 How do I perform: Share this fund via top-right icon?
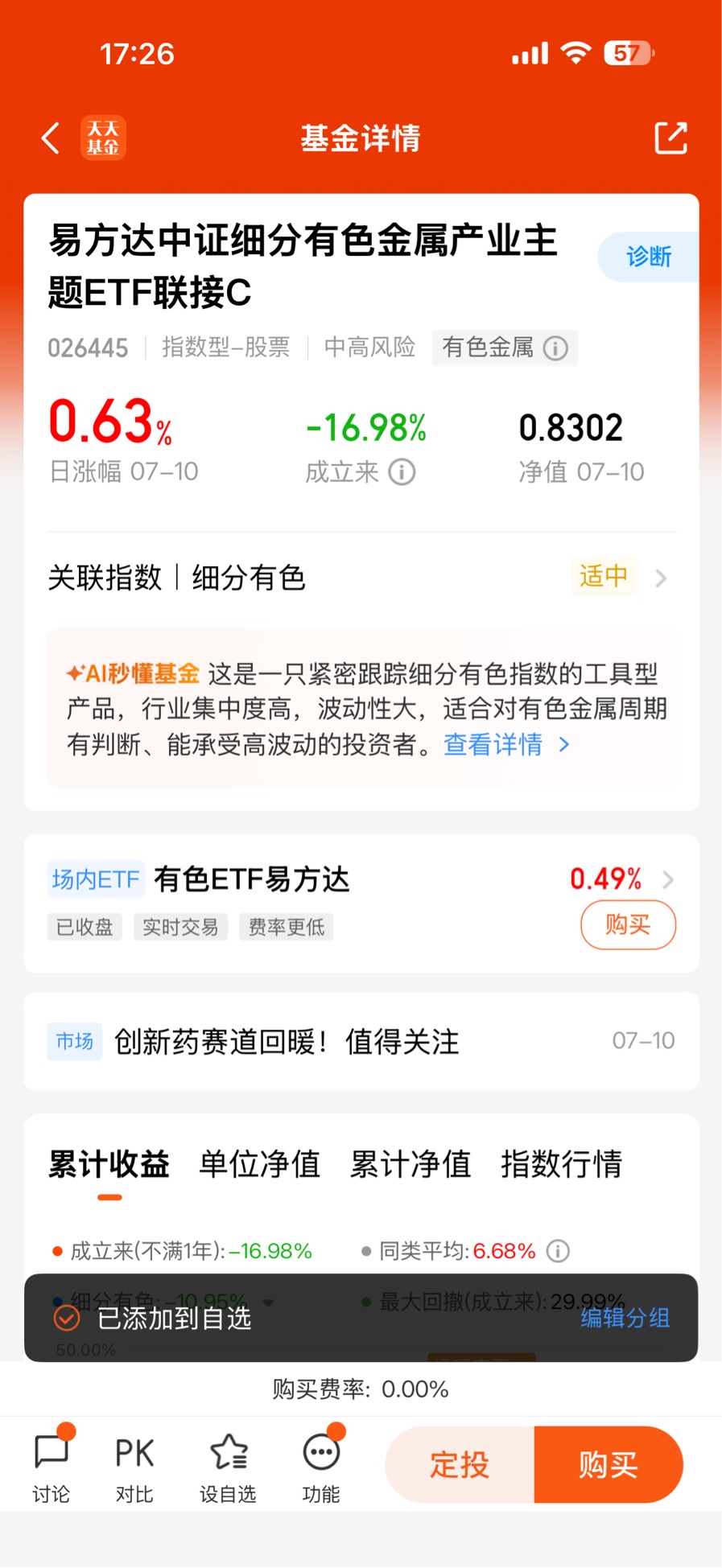[670, 138]
